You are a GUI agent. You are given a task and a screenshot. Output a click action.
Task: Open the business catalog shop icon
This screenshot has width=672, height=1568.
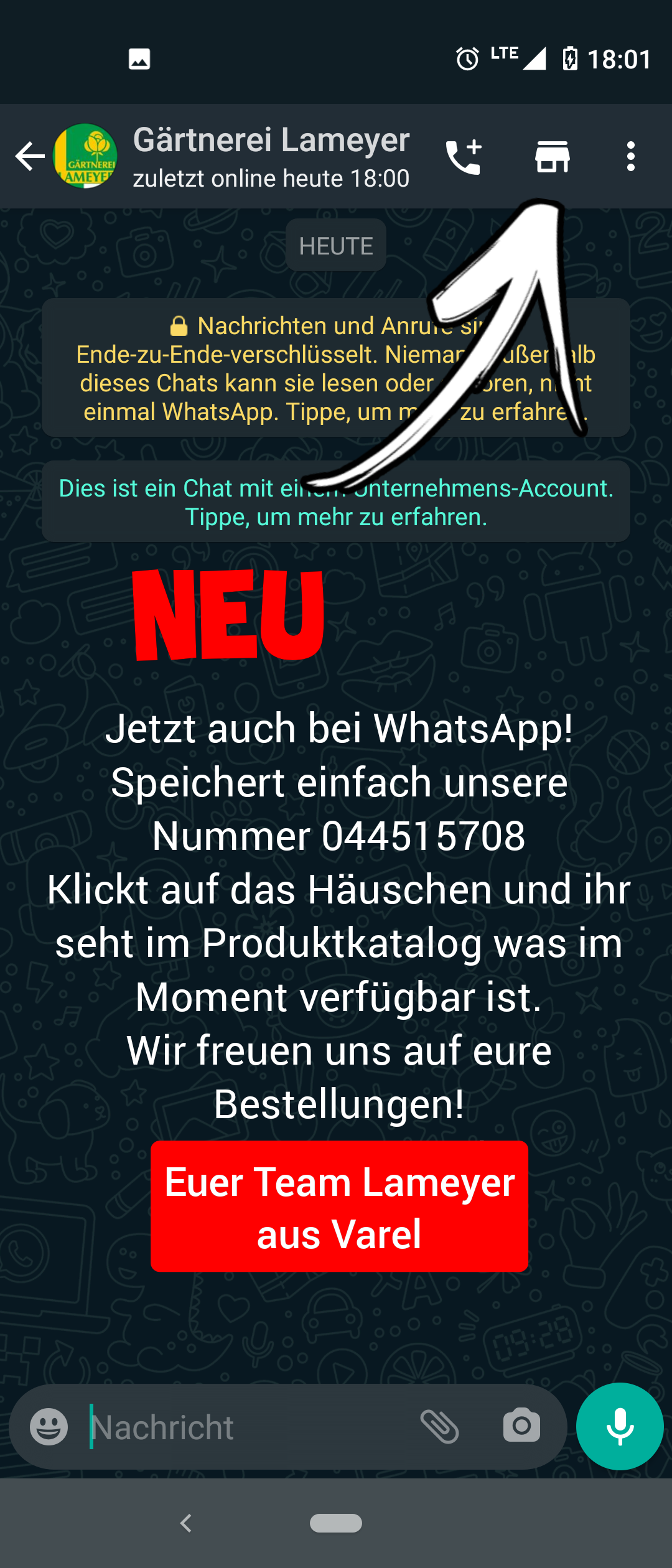pos(553,157)
